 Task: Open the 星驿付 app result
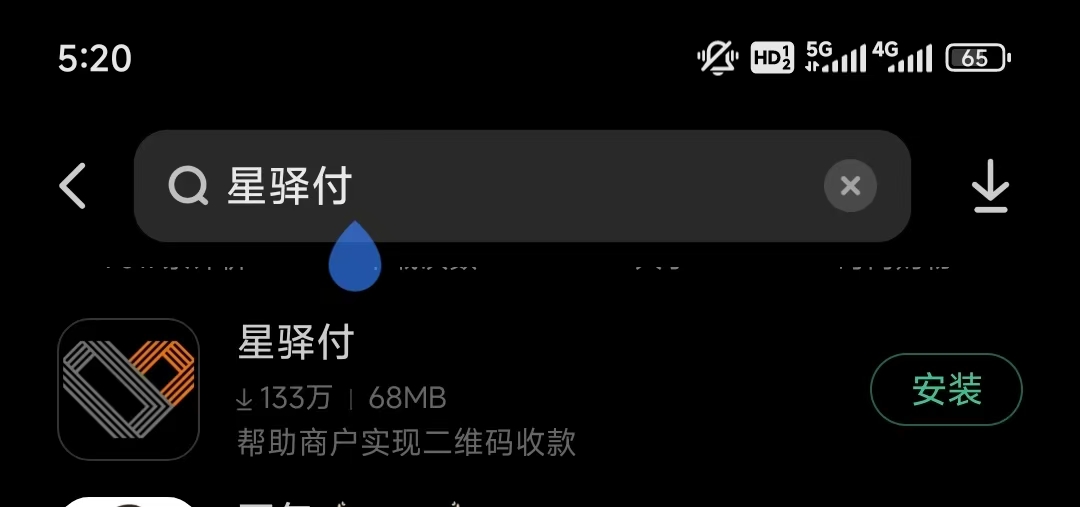(x=400, y=390)
